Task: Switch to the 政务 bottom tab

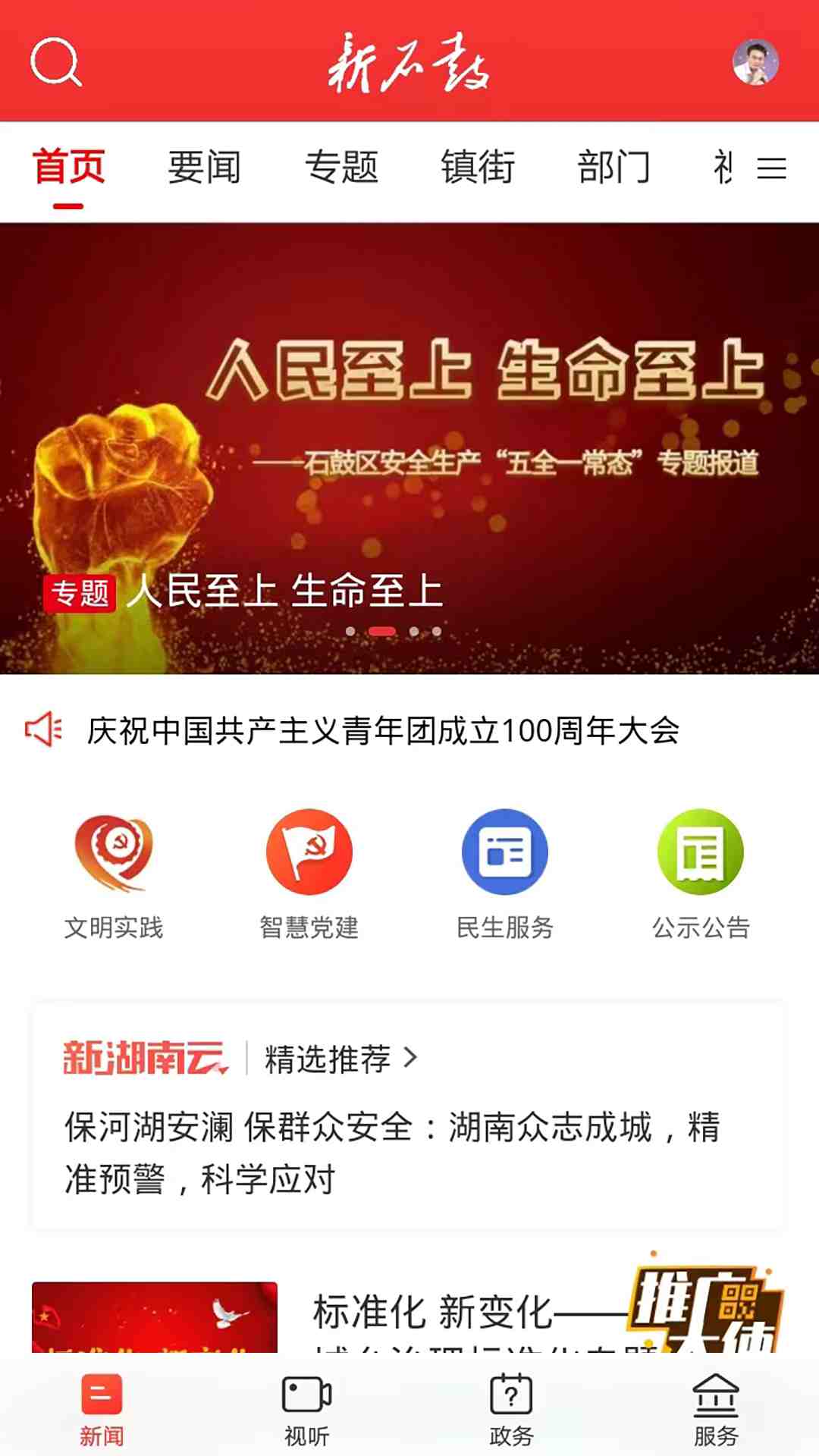Action: pos(511,1410)
